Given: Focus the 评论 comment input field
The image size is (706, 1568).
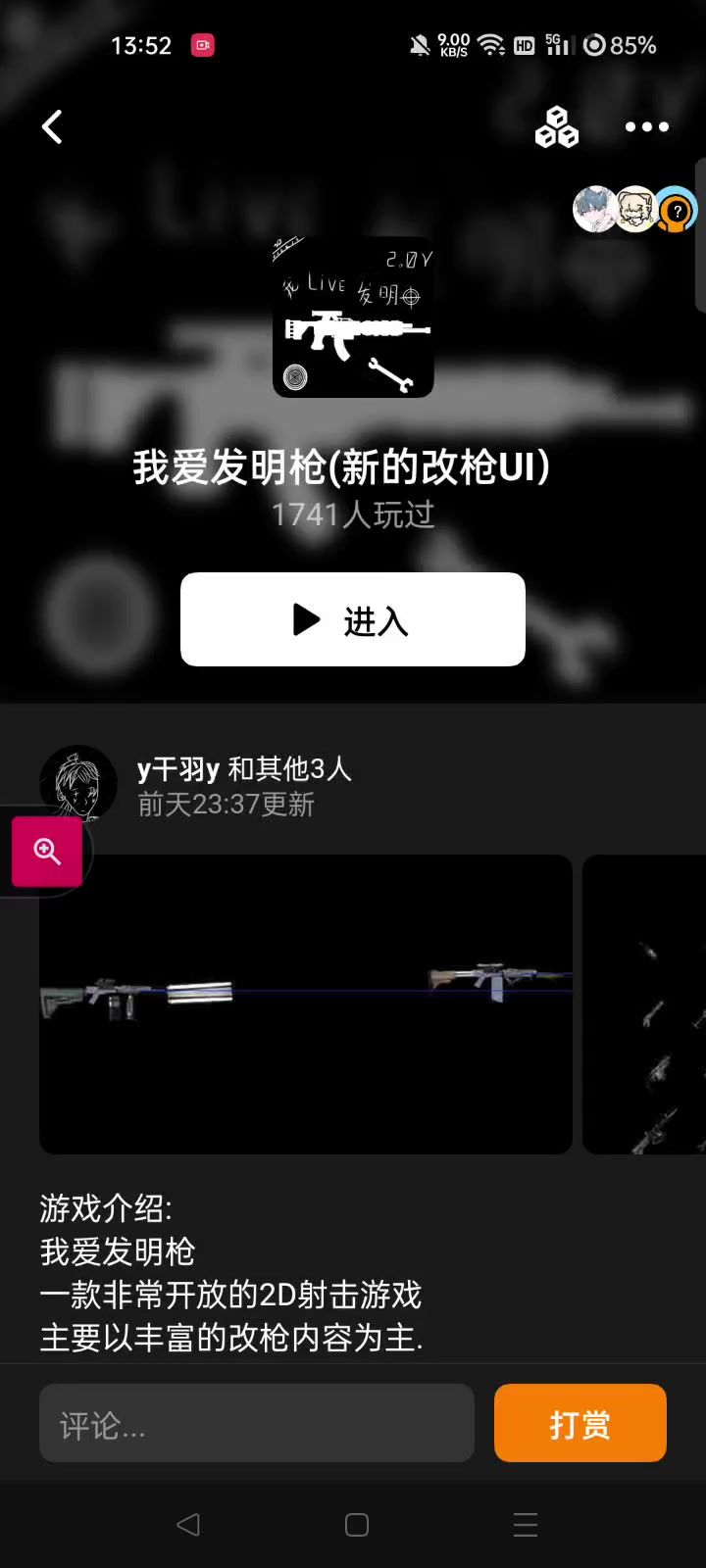Looking at the screenshot, I should point(257,1423).
